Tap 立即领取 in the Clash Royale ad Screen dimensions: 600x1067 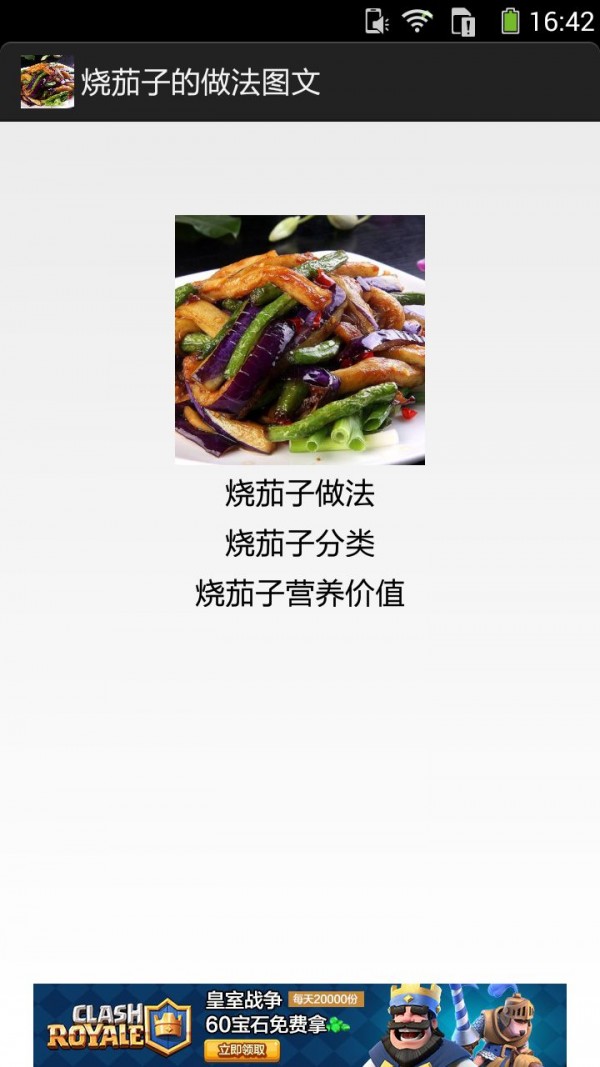tap(241, 1049)
